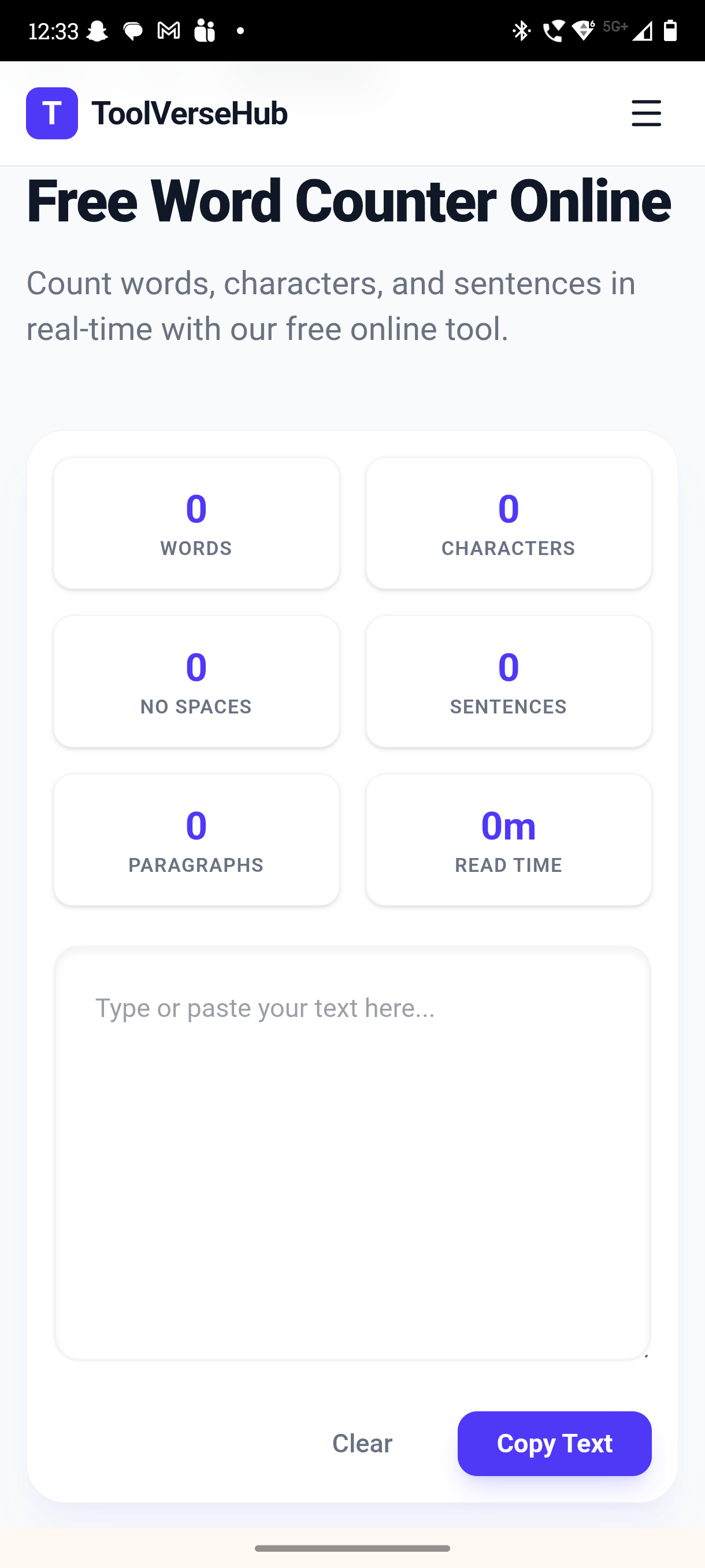
Task: Go to the ToolVerseHub home link
Action: (157, 113)
